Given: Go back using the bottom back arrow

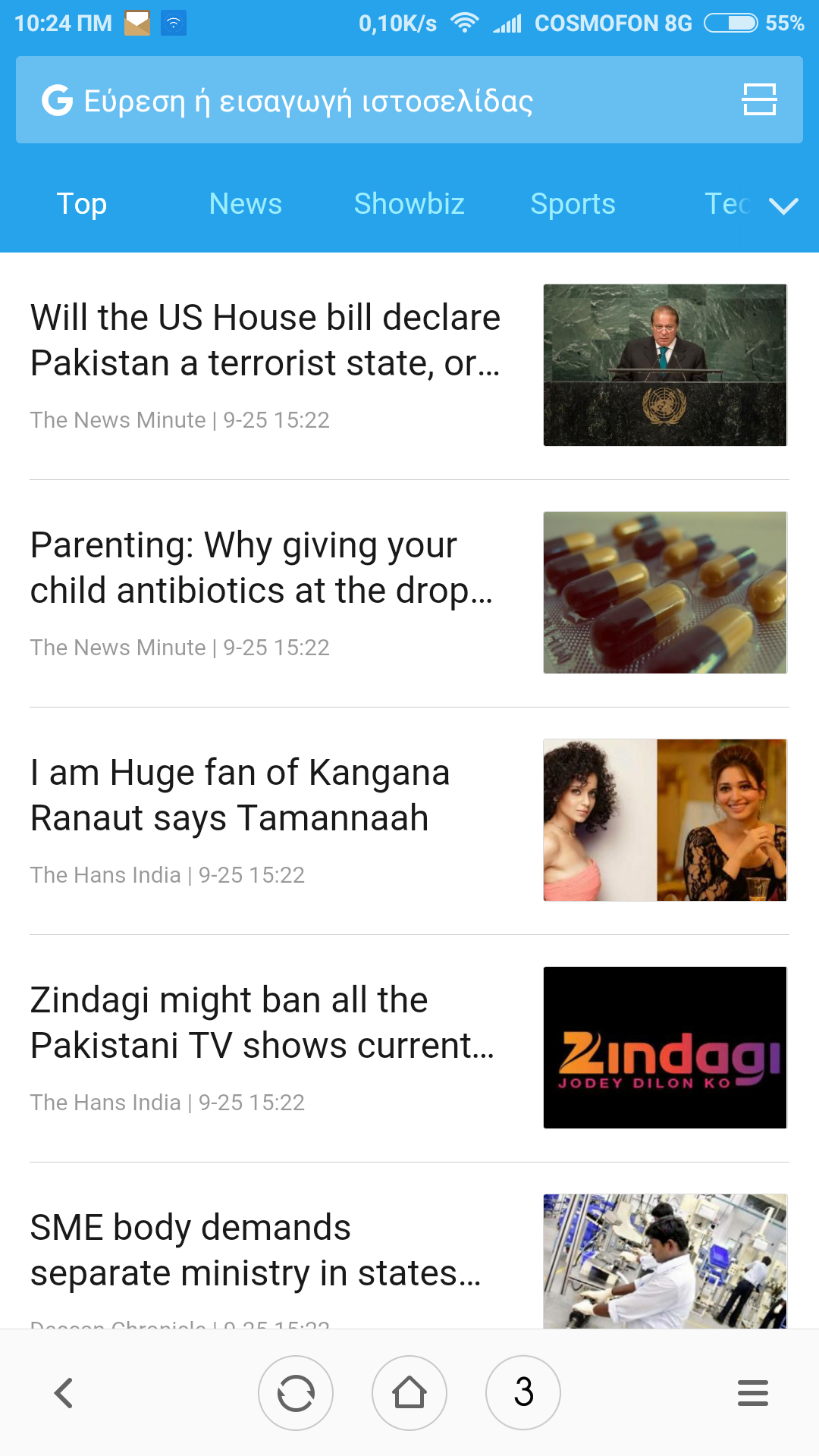Looking at the screenshot, I should point(64,1393).
